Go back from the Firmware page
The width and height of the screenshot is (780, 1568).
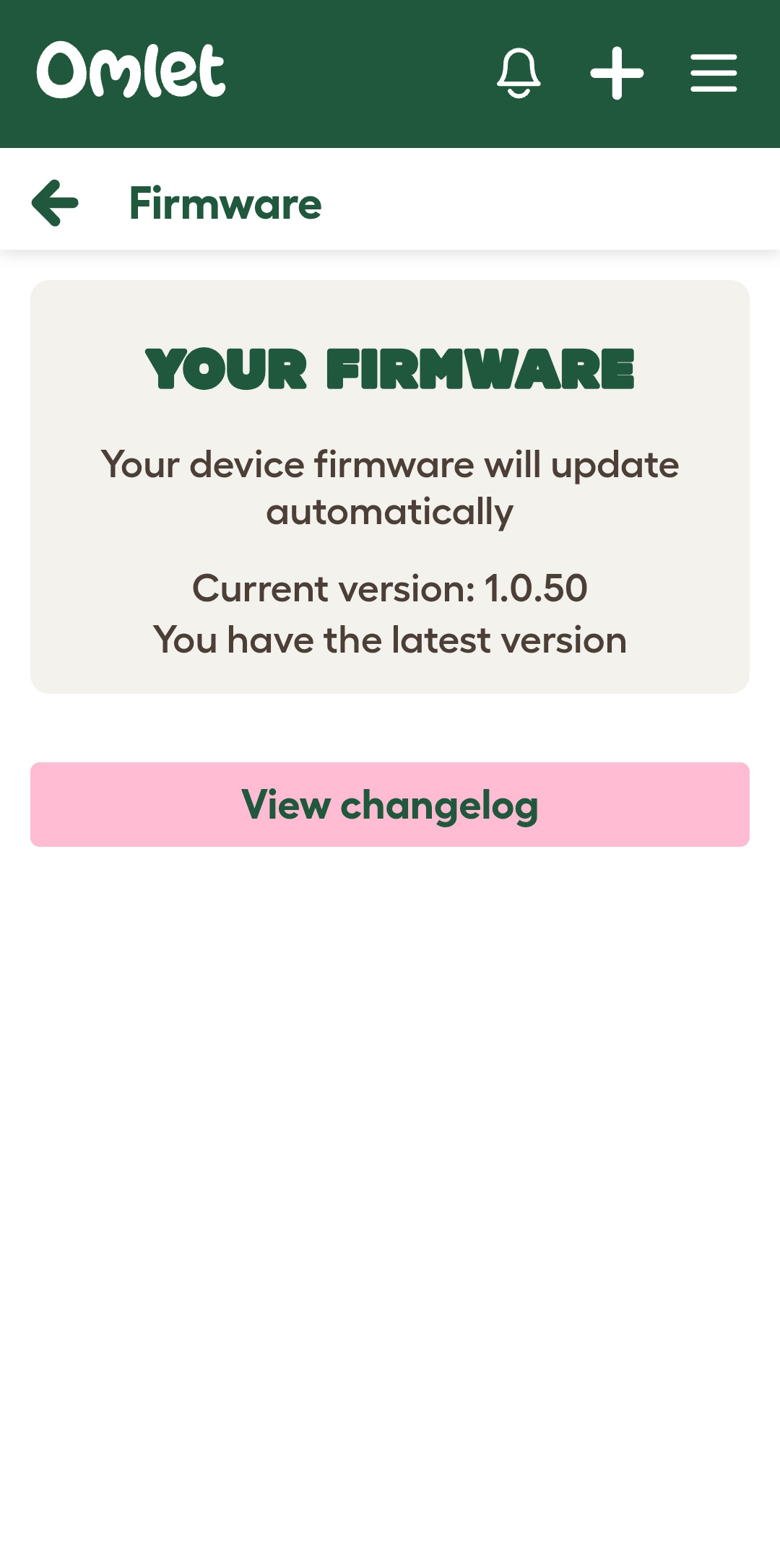click(x=55, y=203)
